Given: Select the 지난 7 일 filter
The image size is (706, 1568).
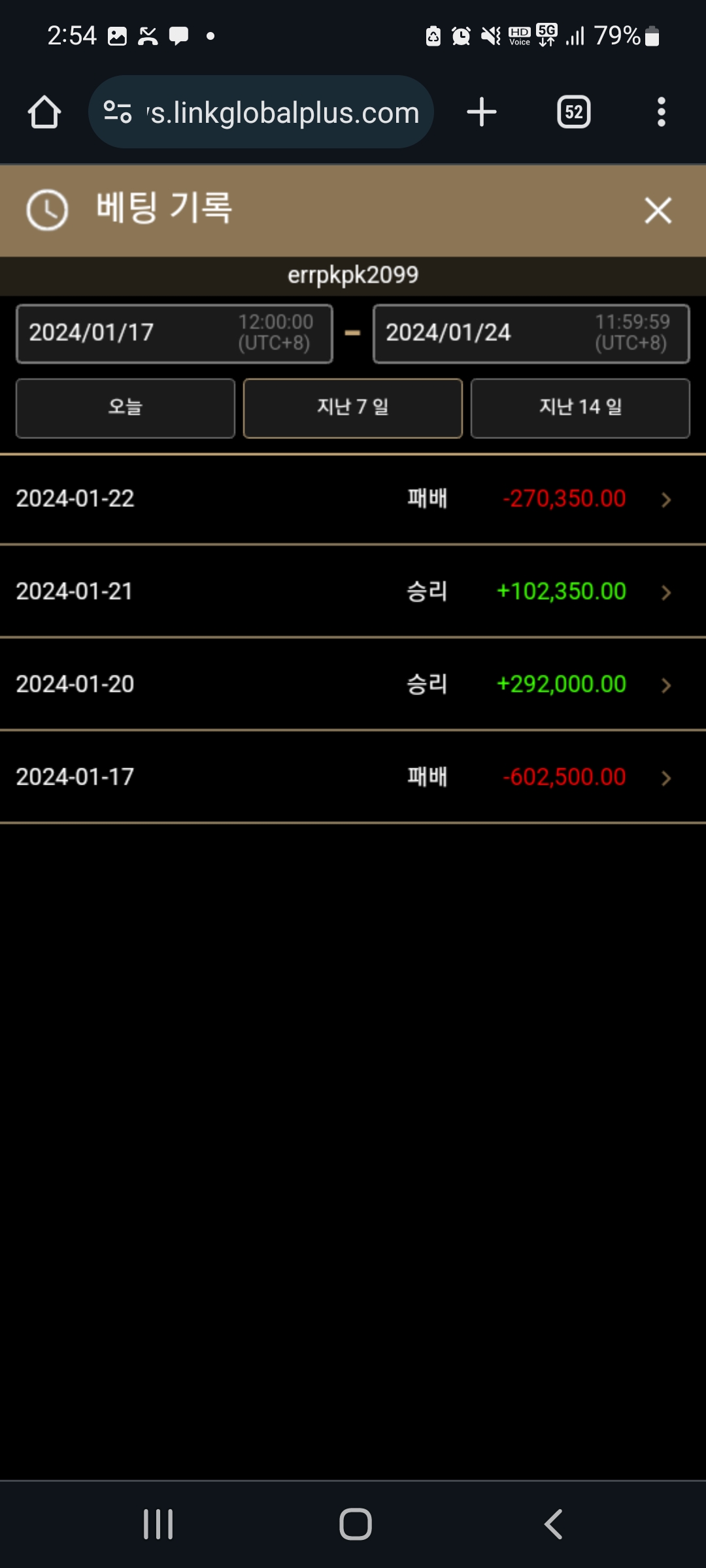Looking at the screenshot, I should (353, 408).
